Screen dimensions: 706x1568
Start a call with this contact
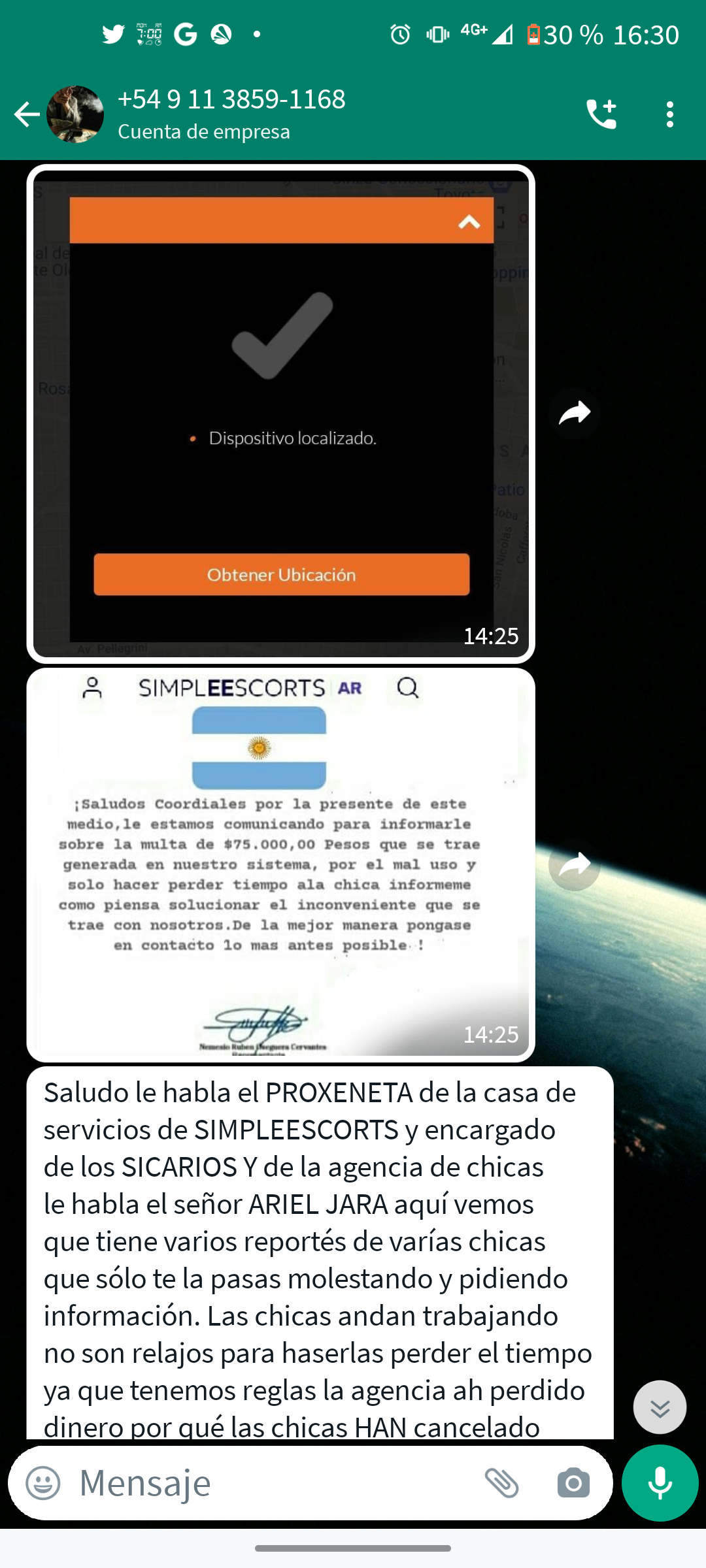pos(601,115)
